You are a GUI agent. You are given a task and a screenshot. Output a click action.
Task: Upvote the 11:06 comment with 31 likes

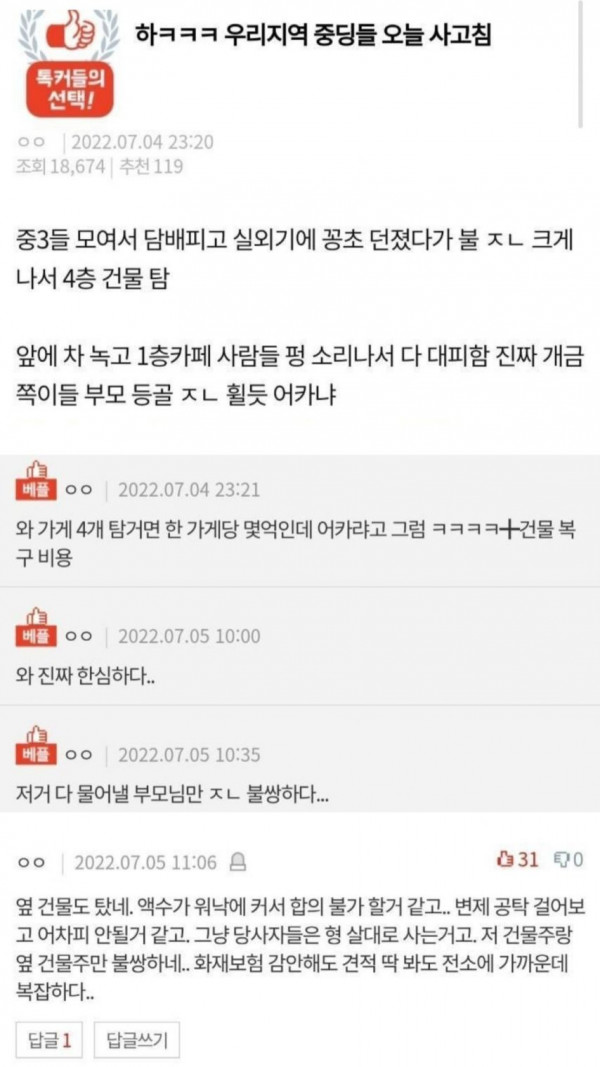click(505, 860)
